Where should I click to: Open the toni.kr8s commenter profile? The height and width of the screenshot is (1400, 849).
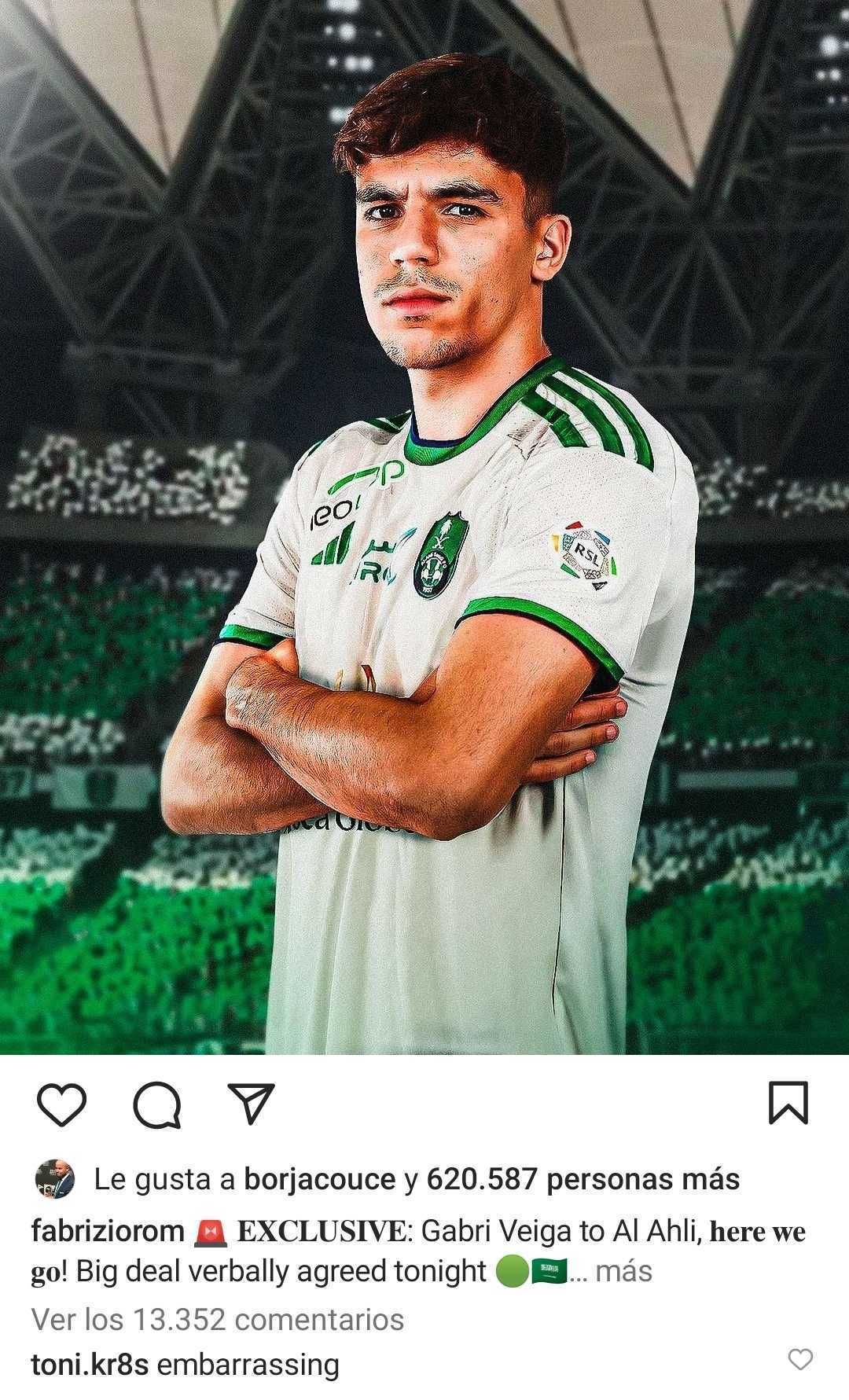(x=90, y=1365)
